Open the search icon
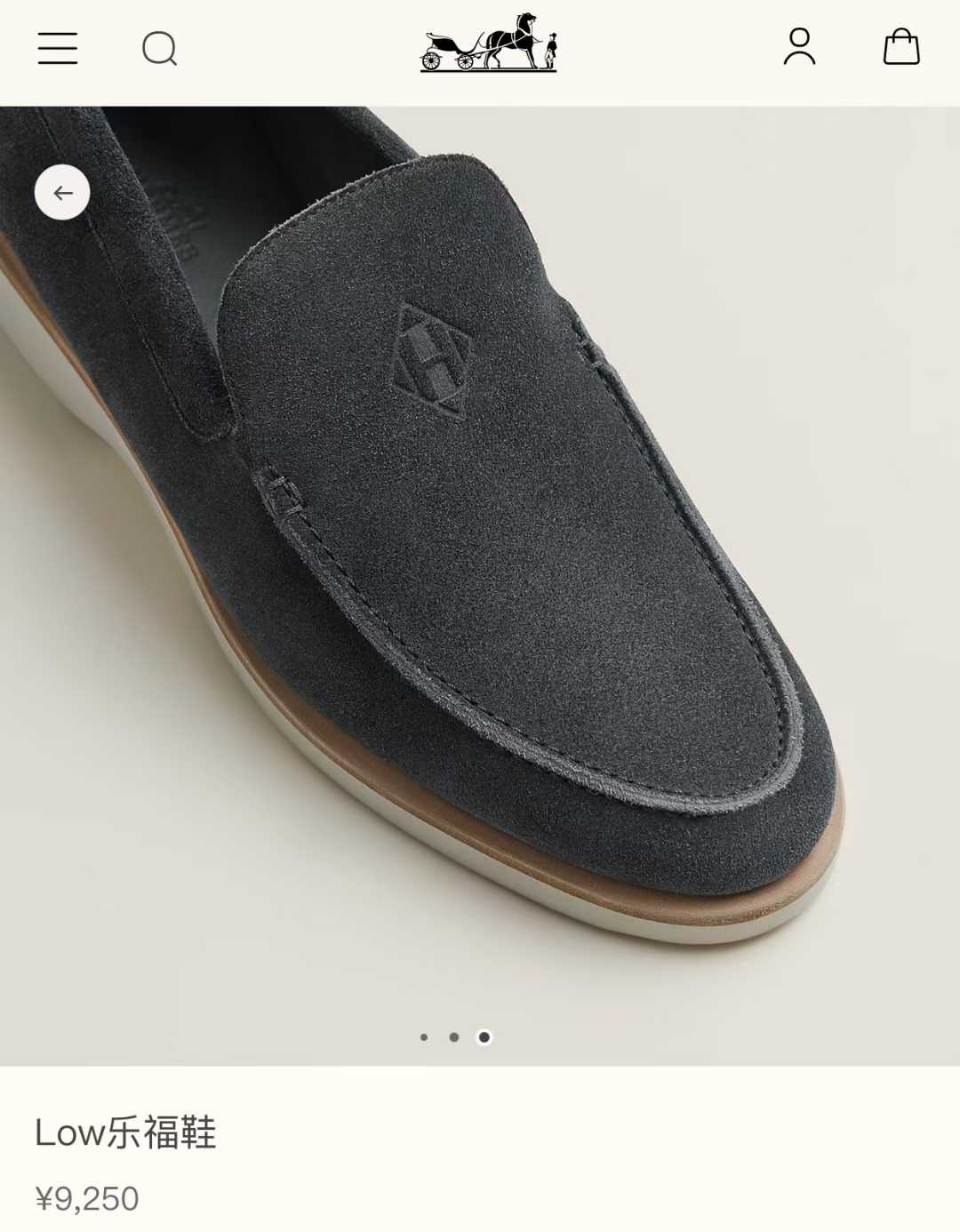 click(160, 49)
